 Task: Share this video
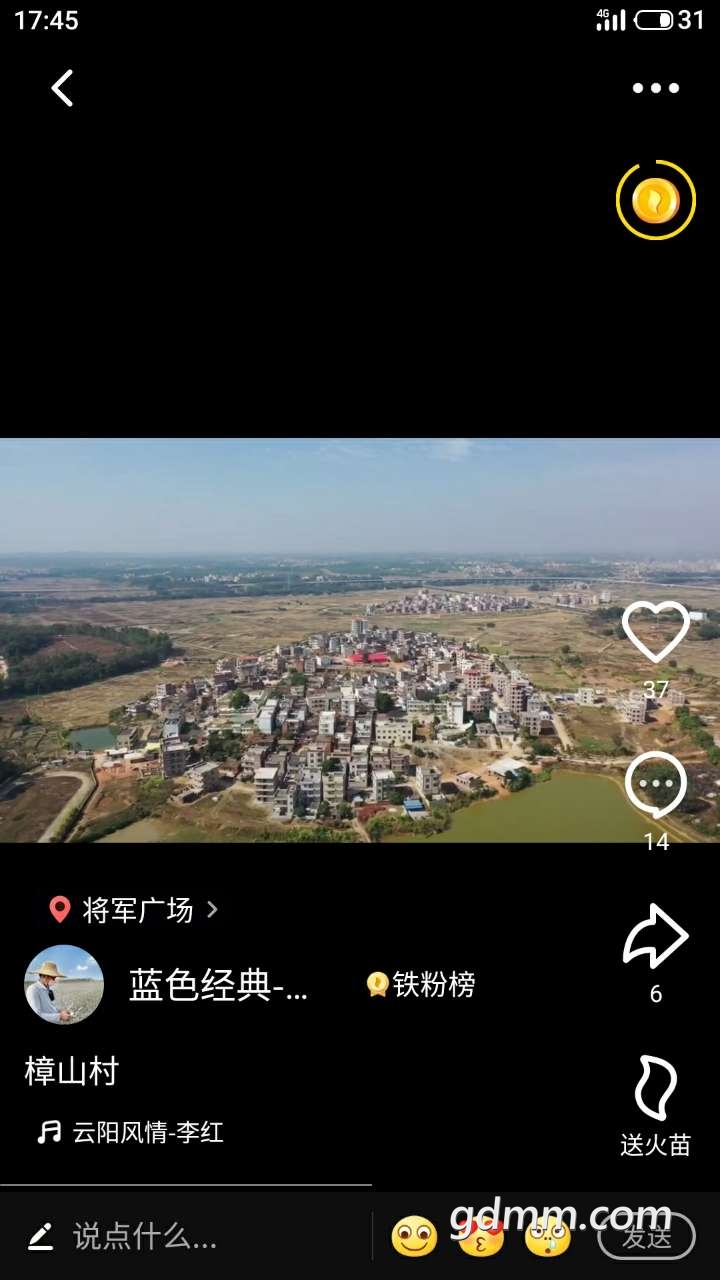(x=655, y=936)
